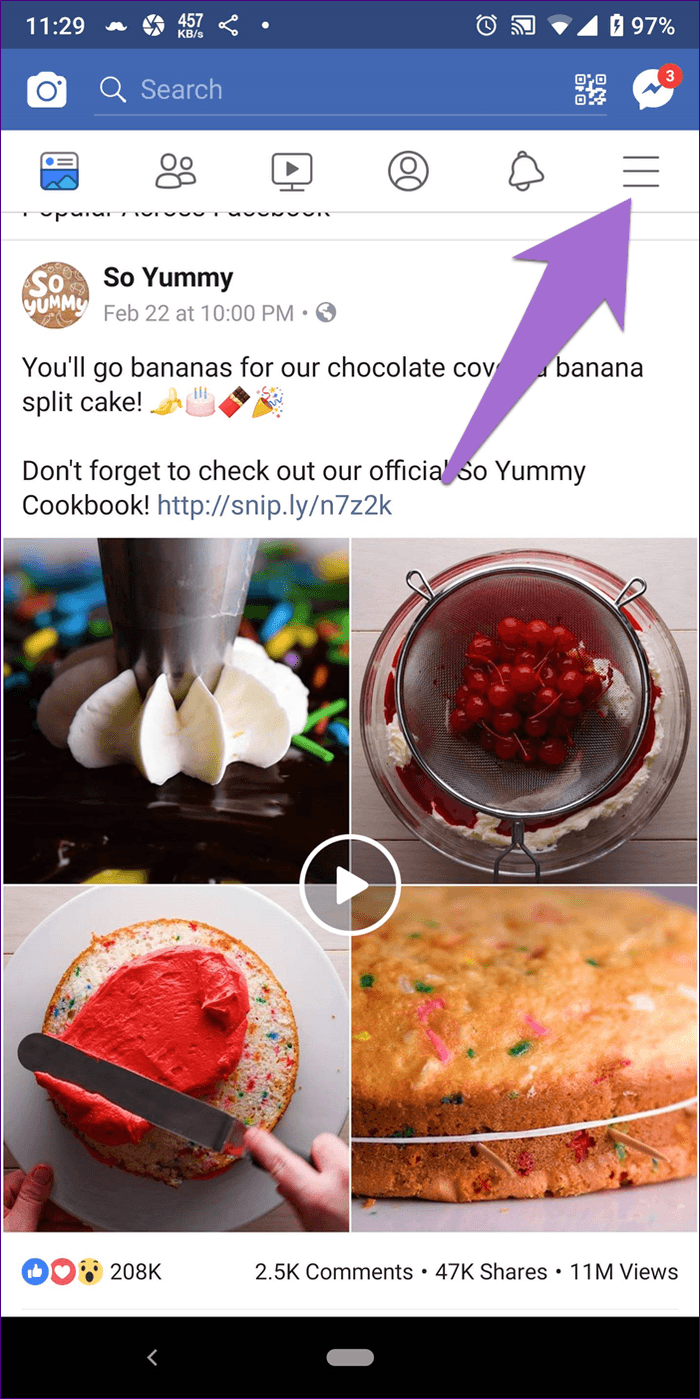Go to the Friends tab

(176, 172)
